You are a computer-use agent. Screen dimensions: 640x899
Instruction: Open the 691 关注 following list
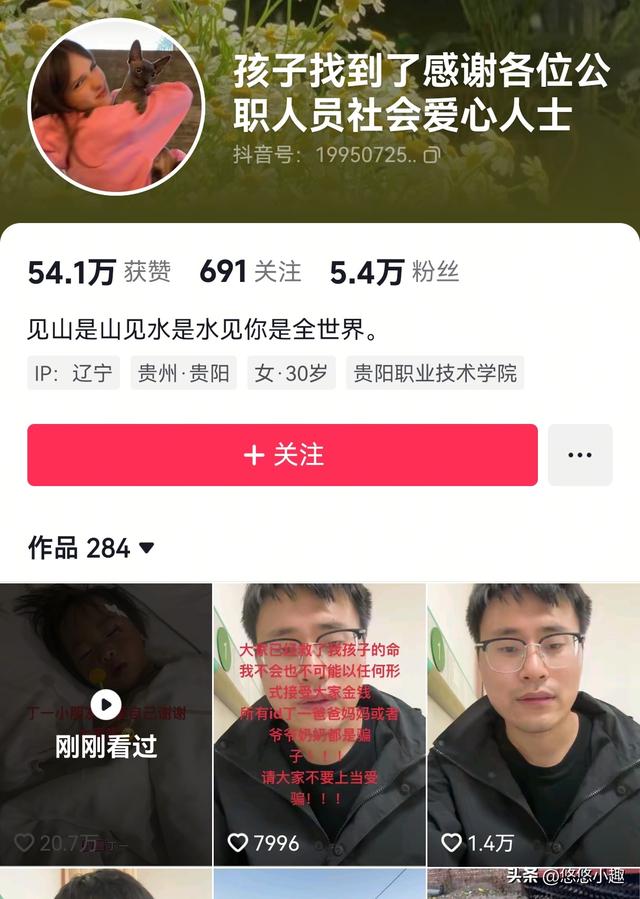[x=250, y=271]
